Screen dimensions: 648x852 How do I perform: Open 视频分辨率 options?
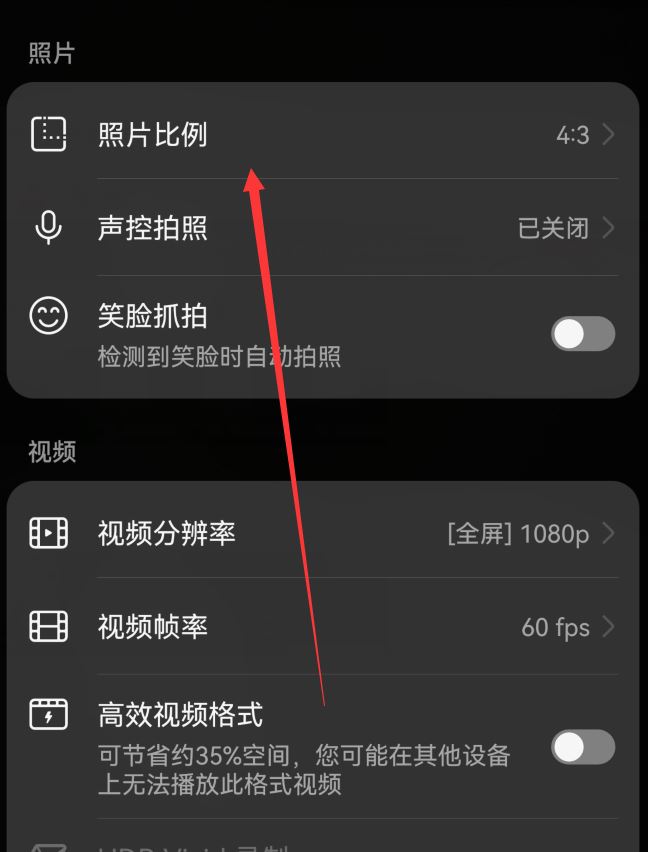(x=322, y=533)
